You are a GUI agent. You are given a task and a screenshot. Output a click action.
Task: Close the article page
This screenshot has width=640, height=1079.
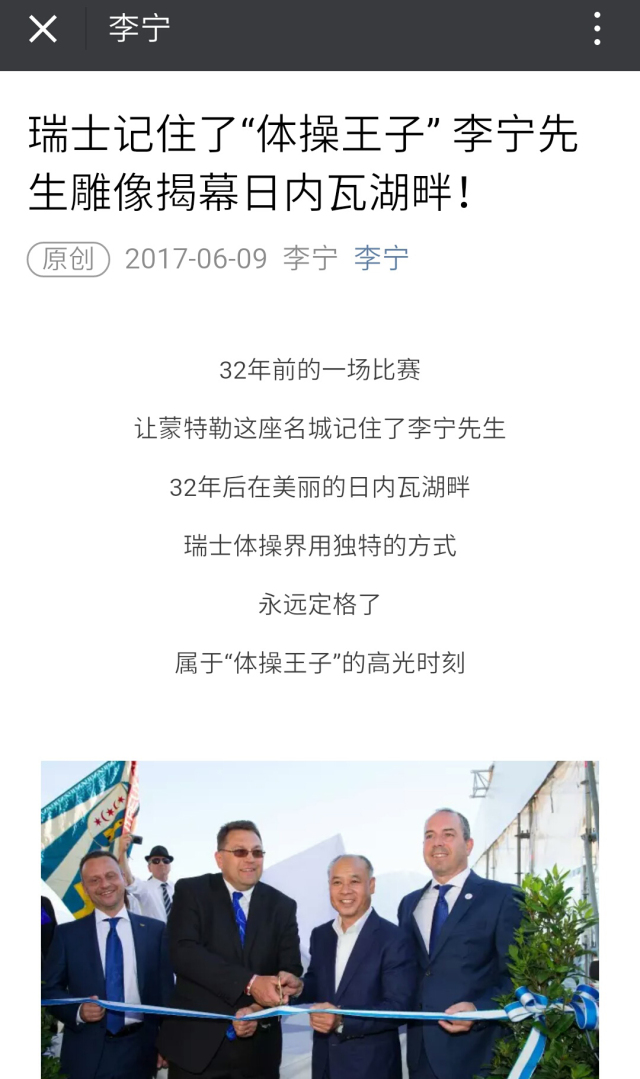42,29
